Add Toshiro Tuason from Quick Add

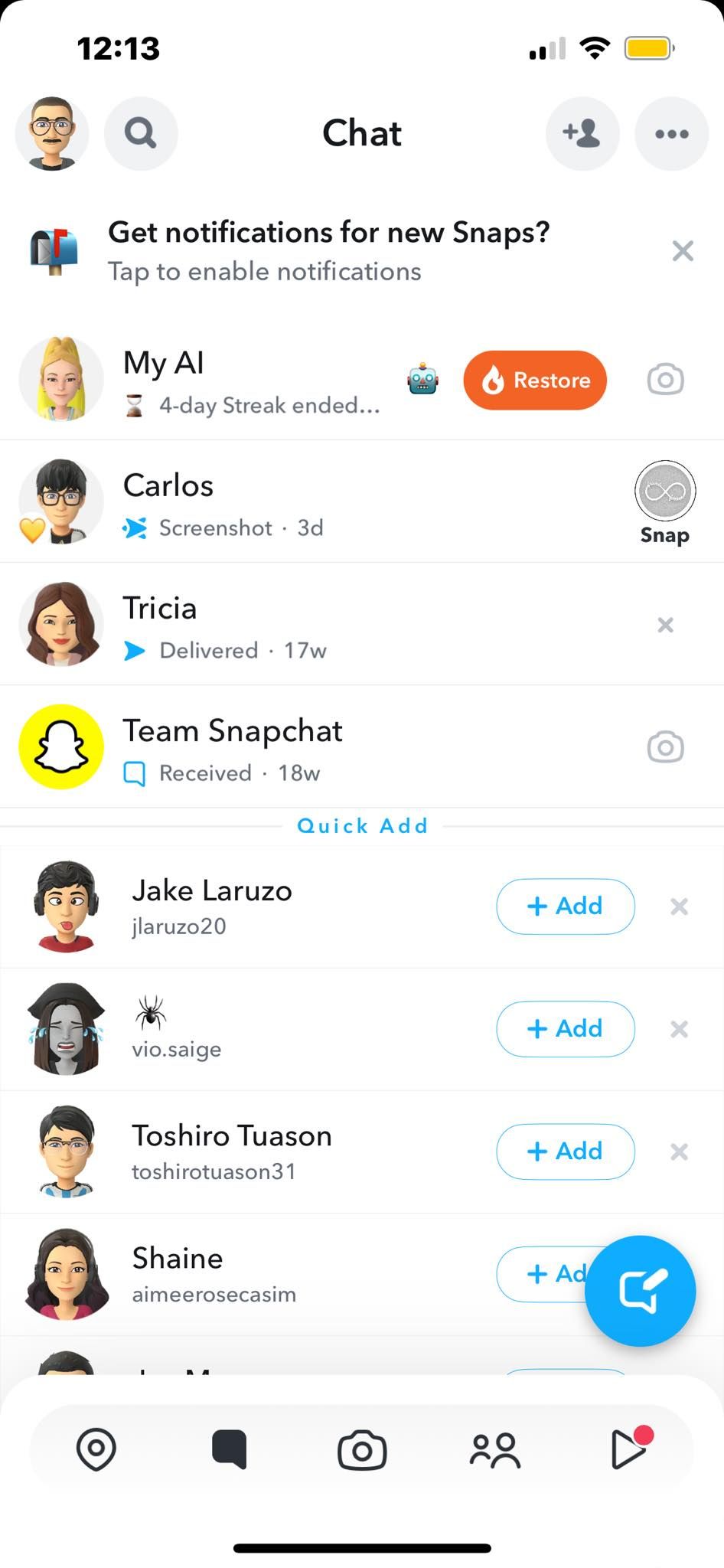(x=565, y=1151)
